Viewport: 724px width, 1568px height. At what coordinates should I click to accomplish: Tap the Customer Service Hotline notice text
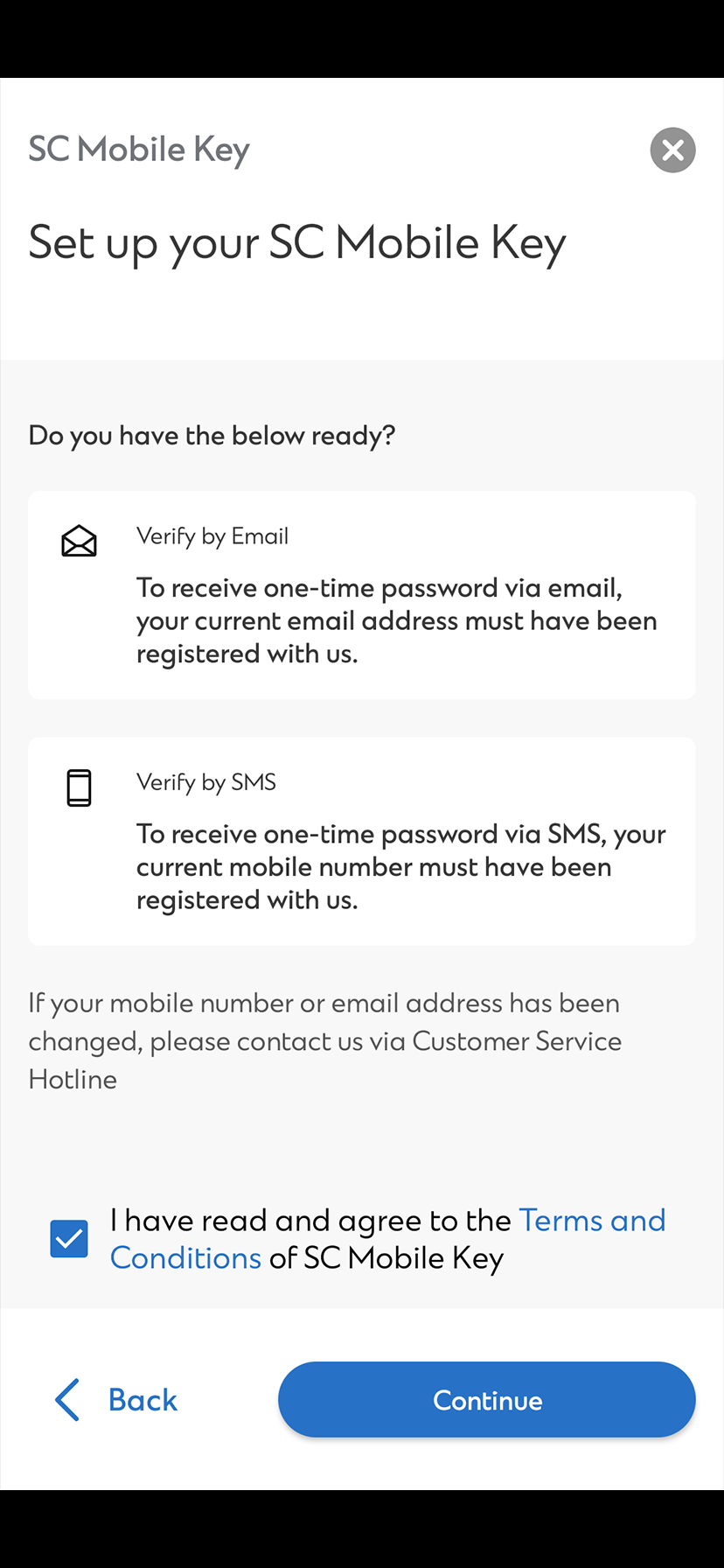tap(324, 1040)
